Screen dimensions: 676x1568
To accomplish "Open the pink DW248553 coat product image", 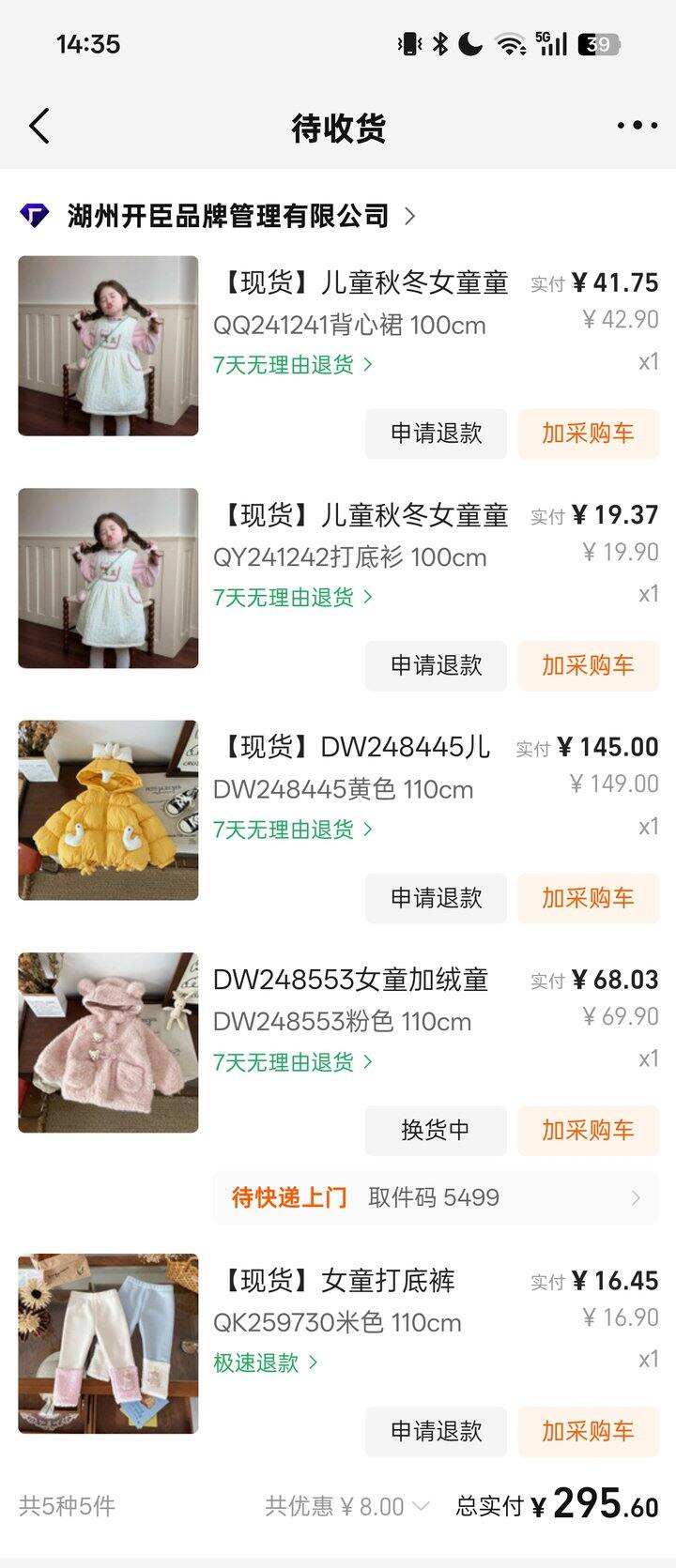I will (x=108, y=1043).
